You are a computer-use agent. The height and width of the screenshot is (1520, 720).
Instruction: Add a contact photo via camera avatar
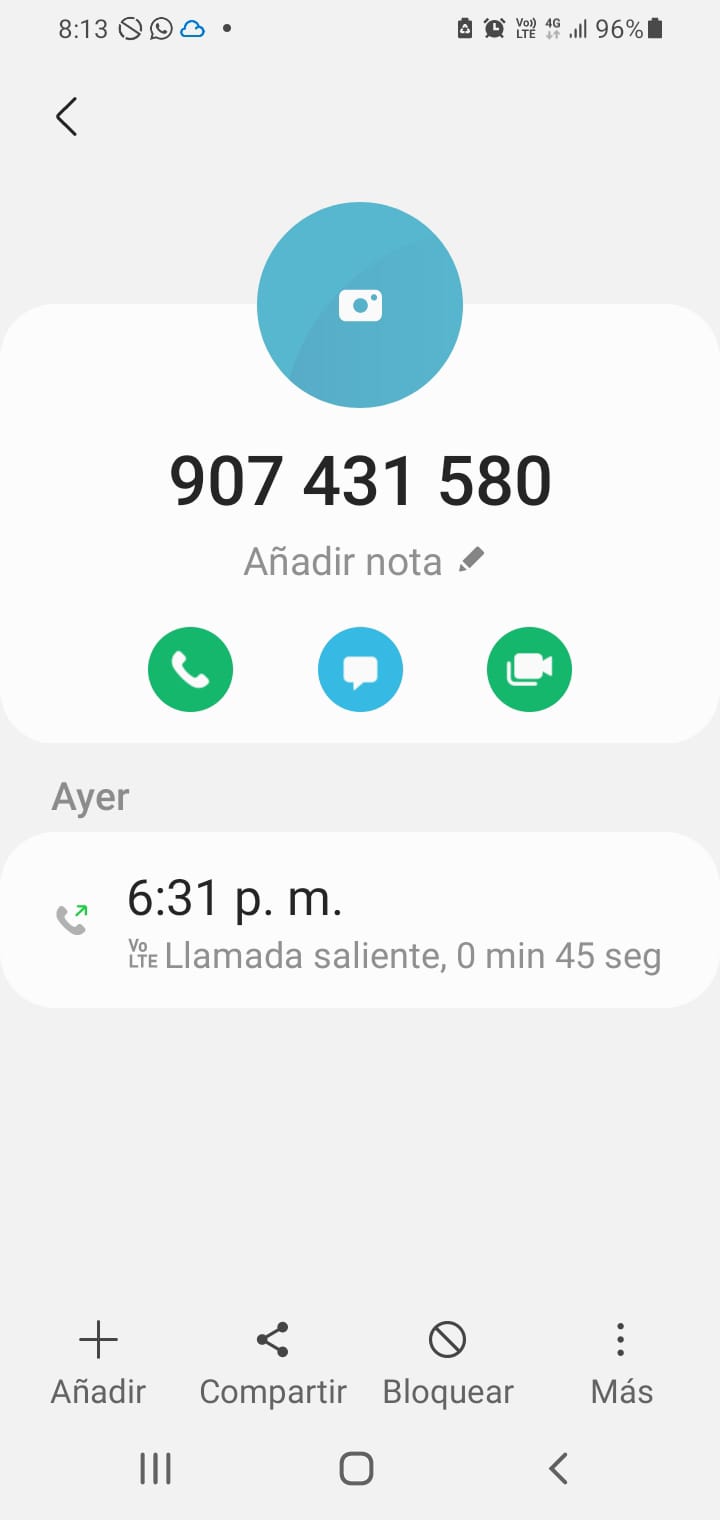(x=360, y=305)
